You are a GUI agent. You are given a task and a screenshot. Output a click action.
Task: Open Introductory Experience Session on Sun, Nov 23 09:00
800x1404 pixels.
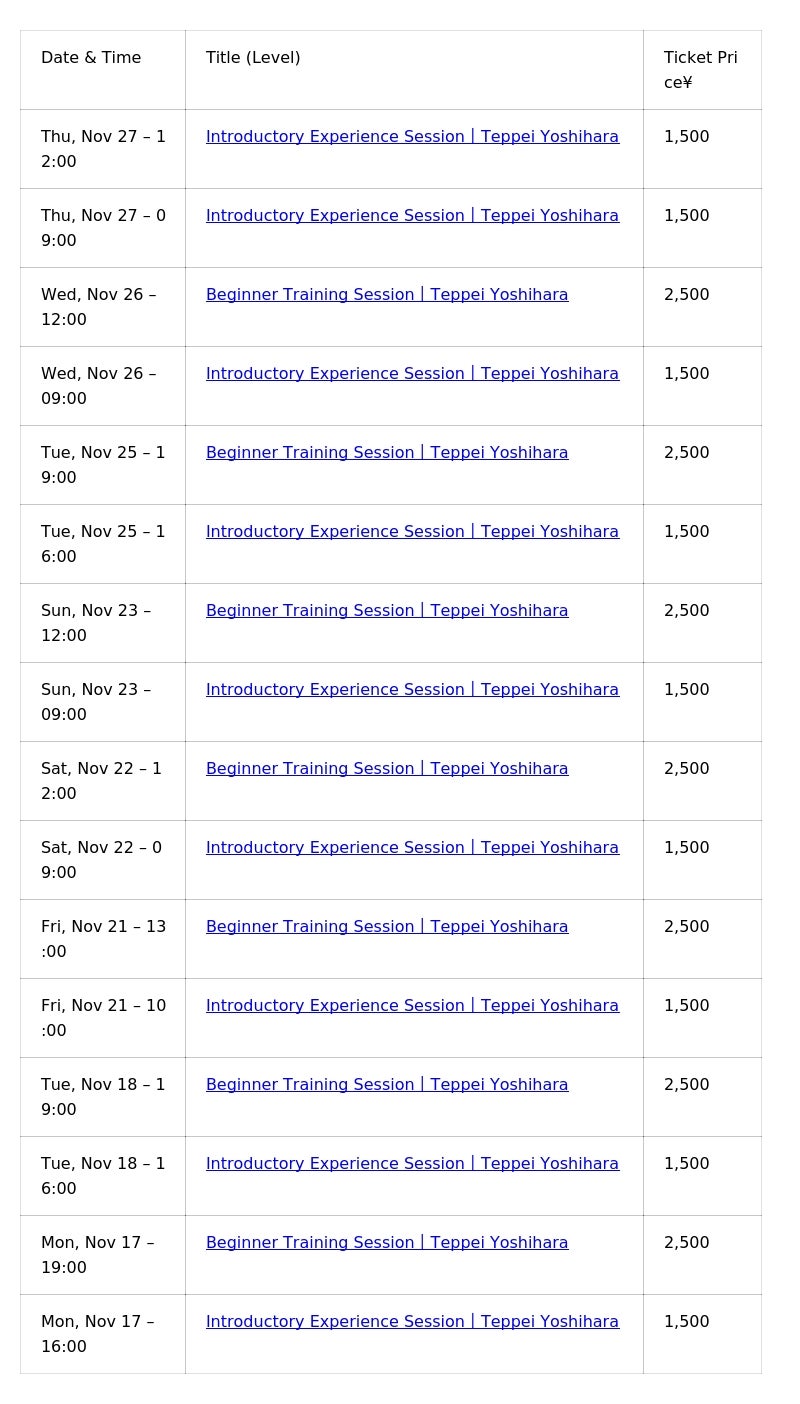[412, 690]
